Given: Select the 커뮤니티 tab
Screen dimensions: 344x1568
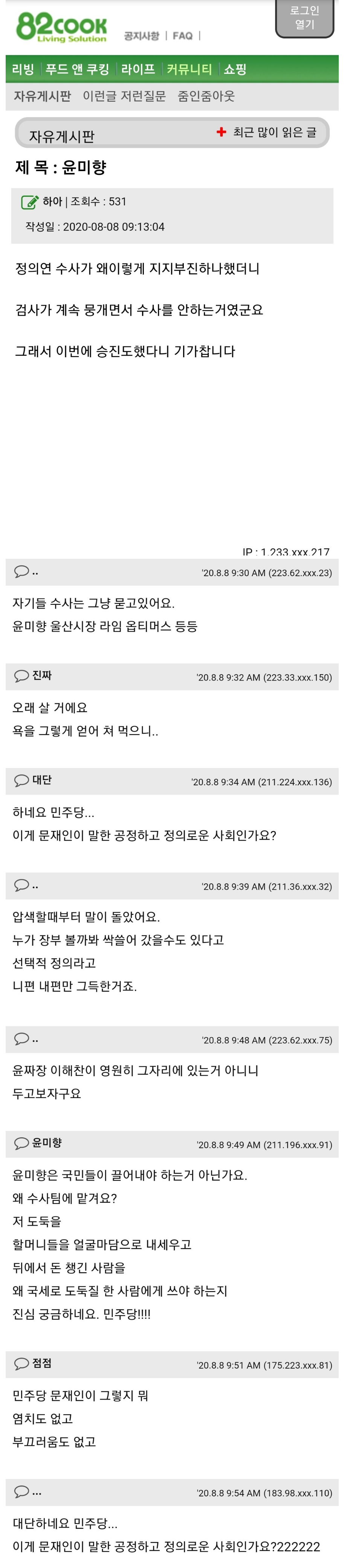Looking at the screenshot, I should pyautogui.click(x=190, y=69).
